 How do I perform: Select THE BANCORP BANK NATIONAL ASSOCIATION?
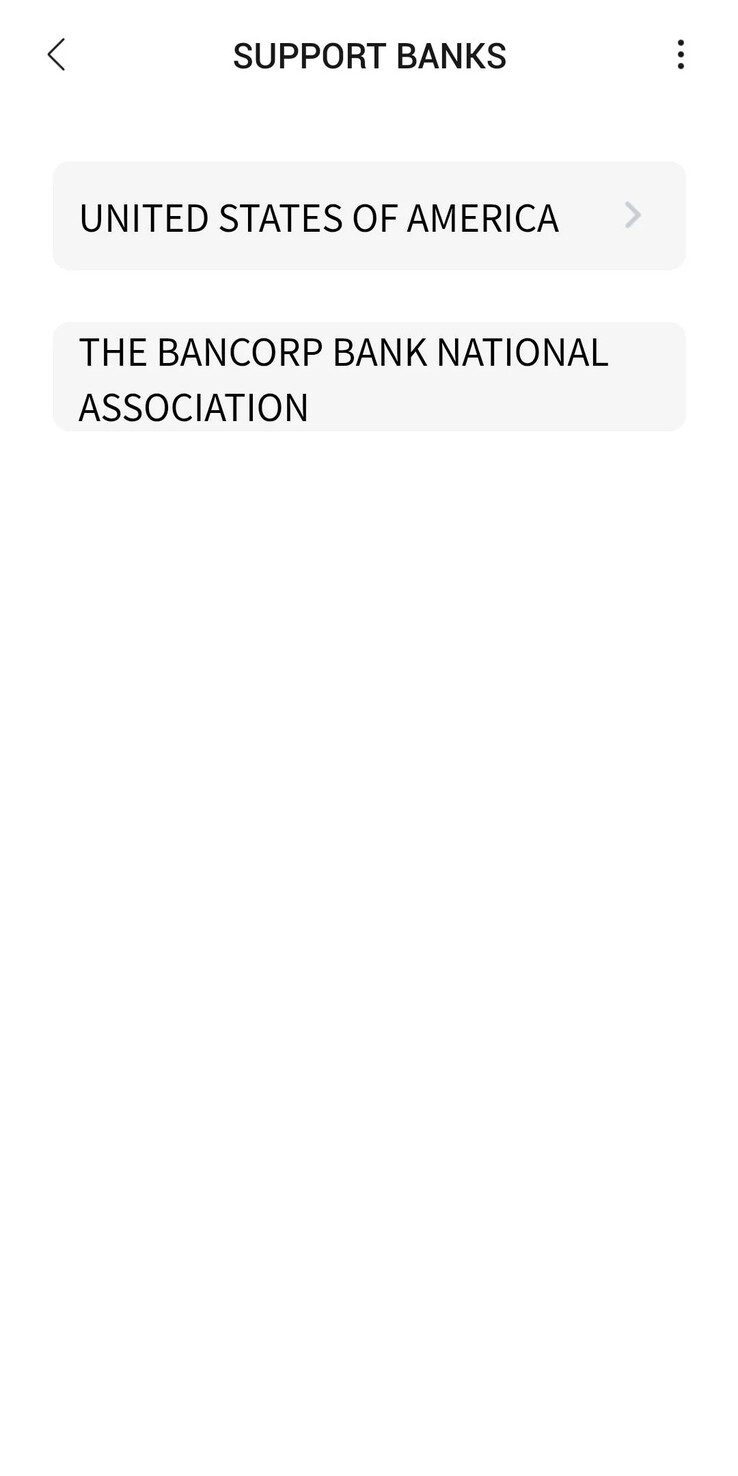tap(369, 377)
